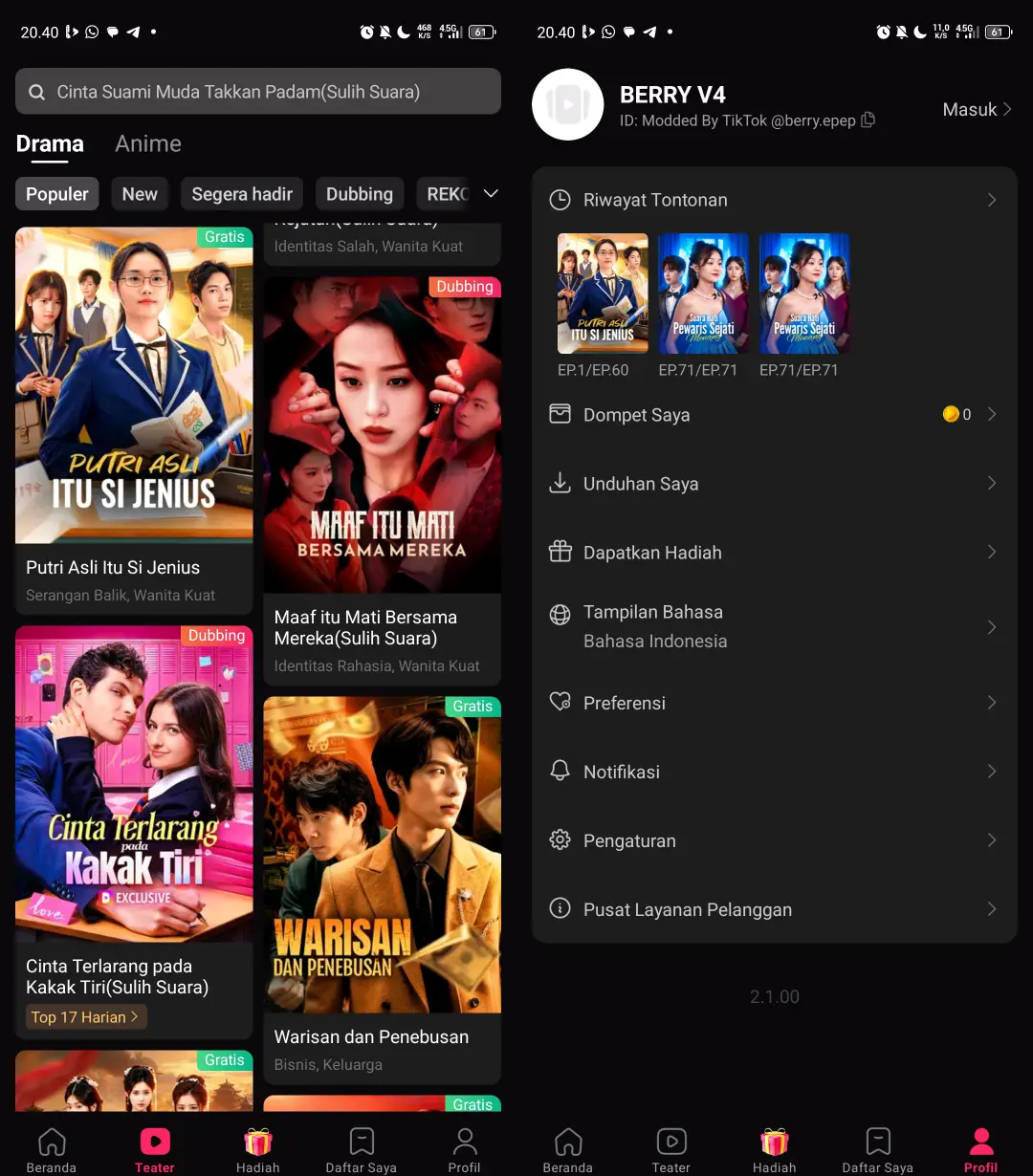Open Riwayat Tontonan watch history
Image resolution: width=1033 pixels, height=1176 pixels.
click(x=775, y=200)
